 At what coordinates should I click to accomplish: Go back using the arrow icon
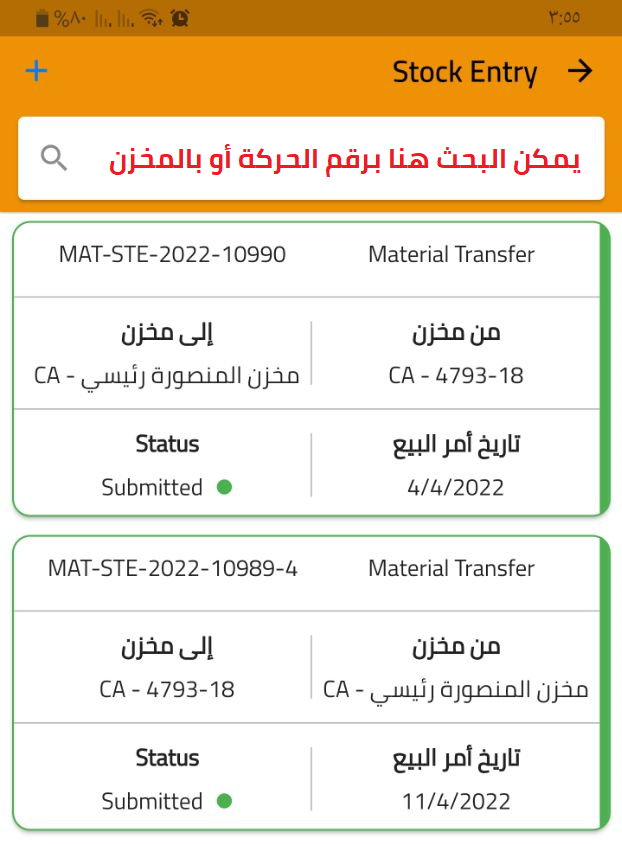[x=580, y=71]
